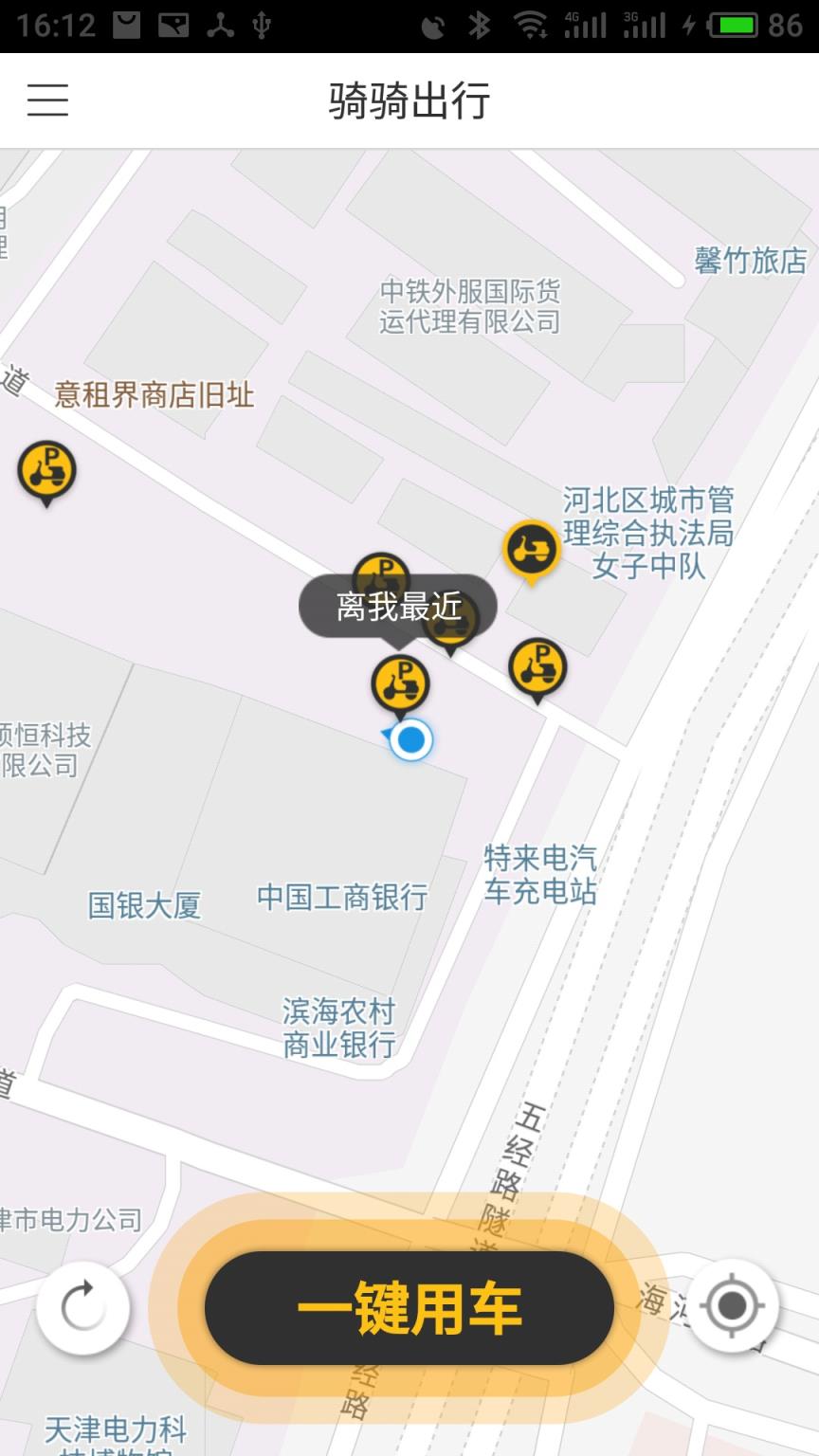Tap the alarm clock icon in the status bar

tap(434, 24)
